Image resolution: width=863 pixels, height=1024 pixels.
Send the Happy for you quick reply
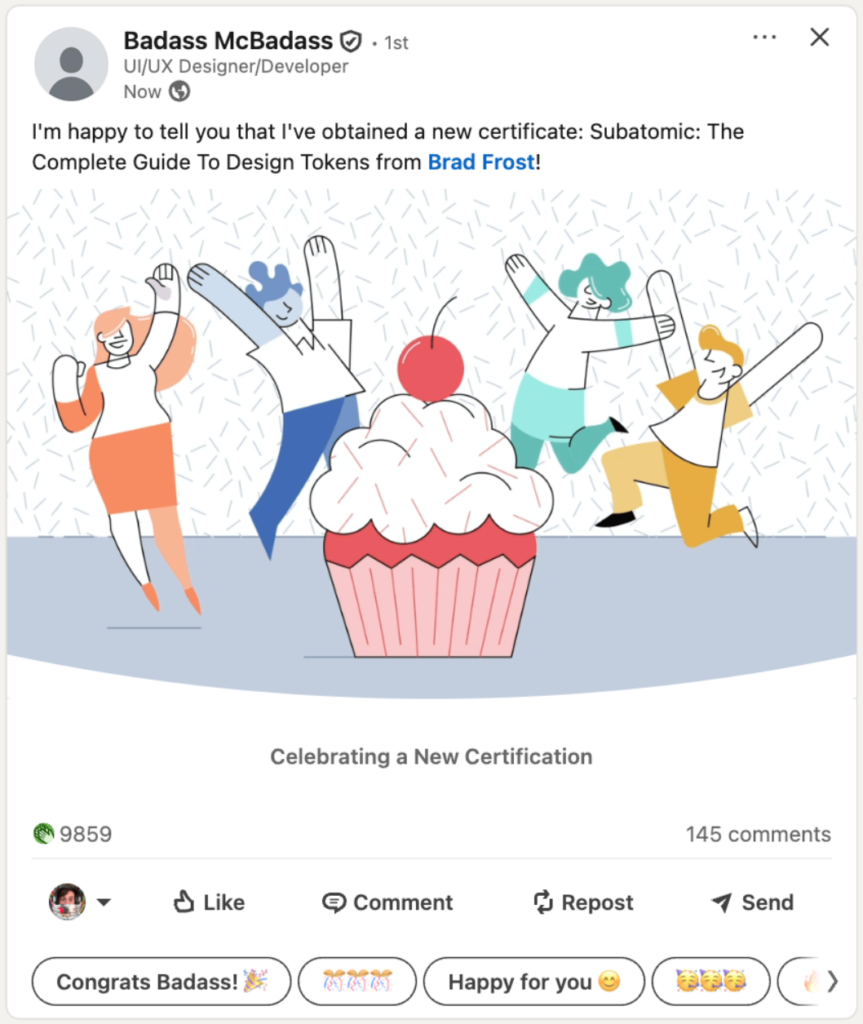pos(533,981)
